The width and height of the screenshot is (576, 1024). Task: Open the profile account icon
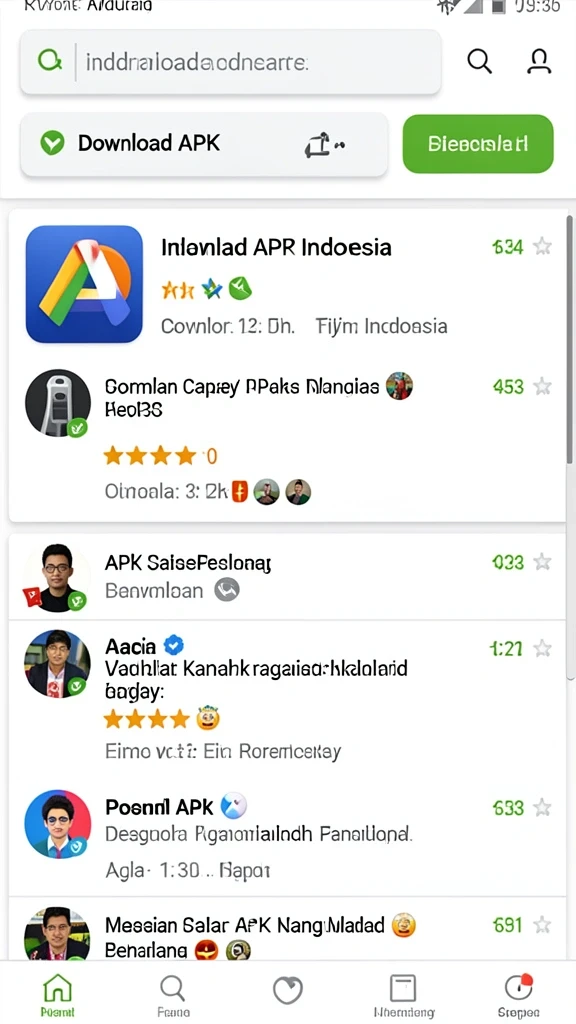pos(539,61)
